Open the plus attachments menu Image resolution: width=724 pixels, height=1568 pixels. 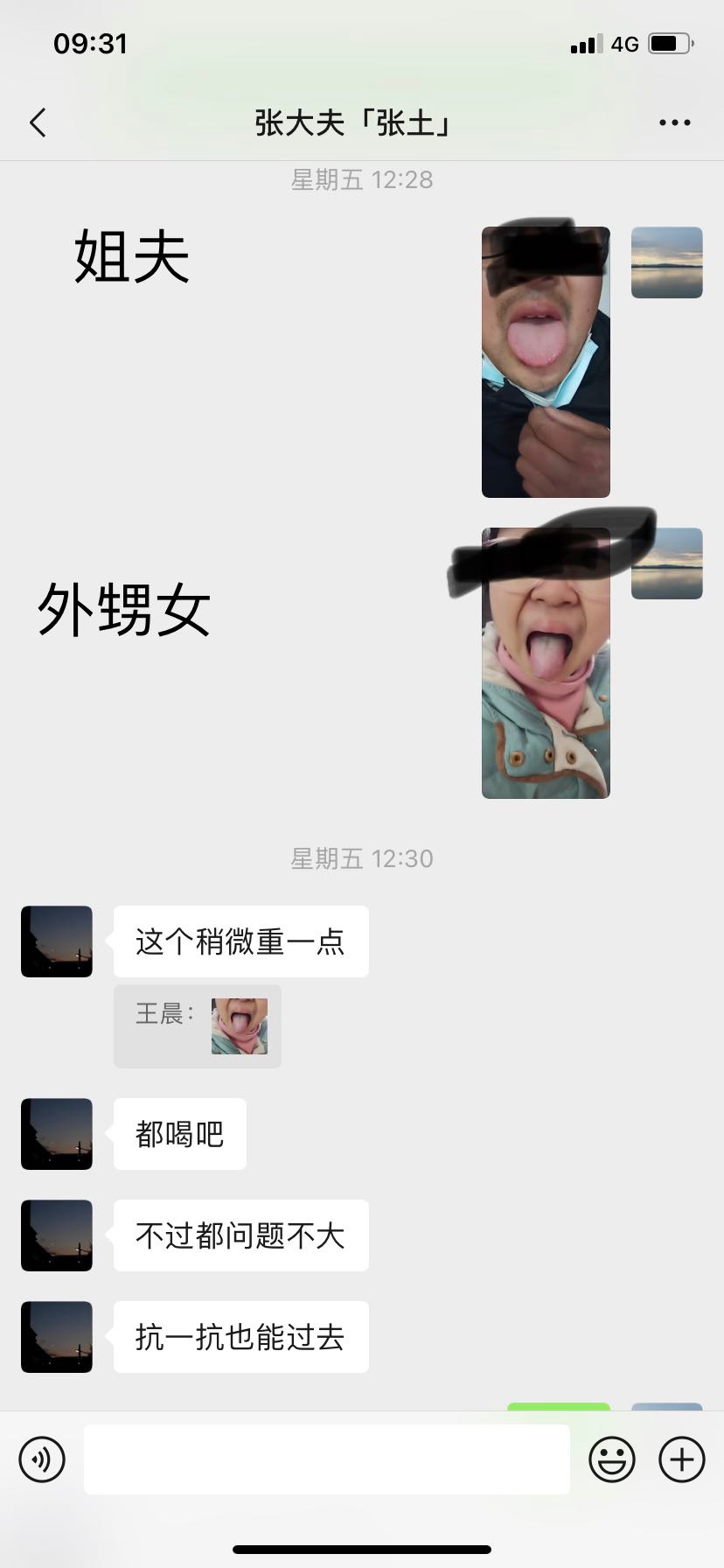coord(682,1459)
